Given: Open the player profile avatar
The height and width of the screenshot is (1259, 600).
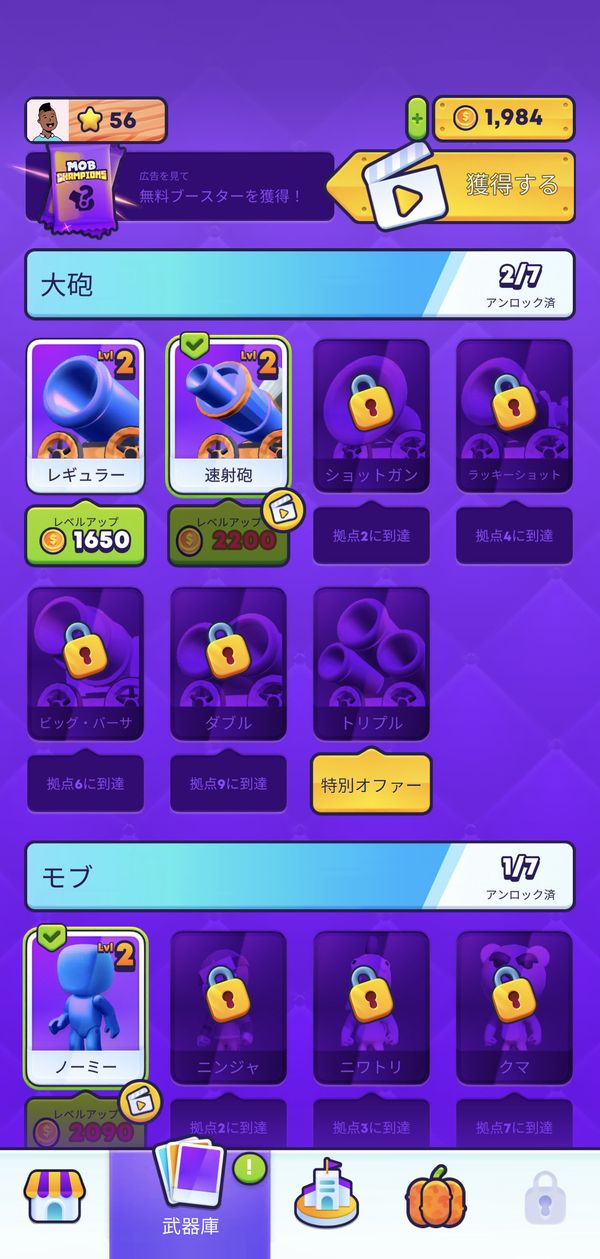Looking at the screenshot, I should click(x=45, y=120).
